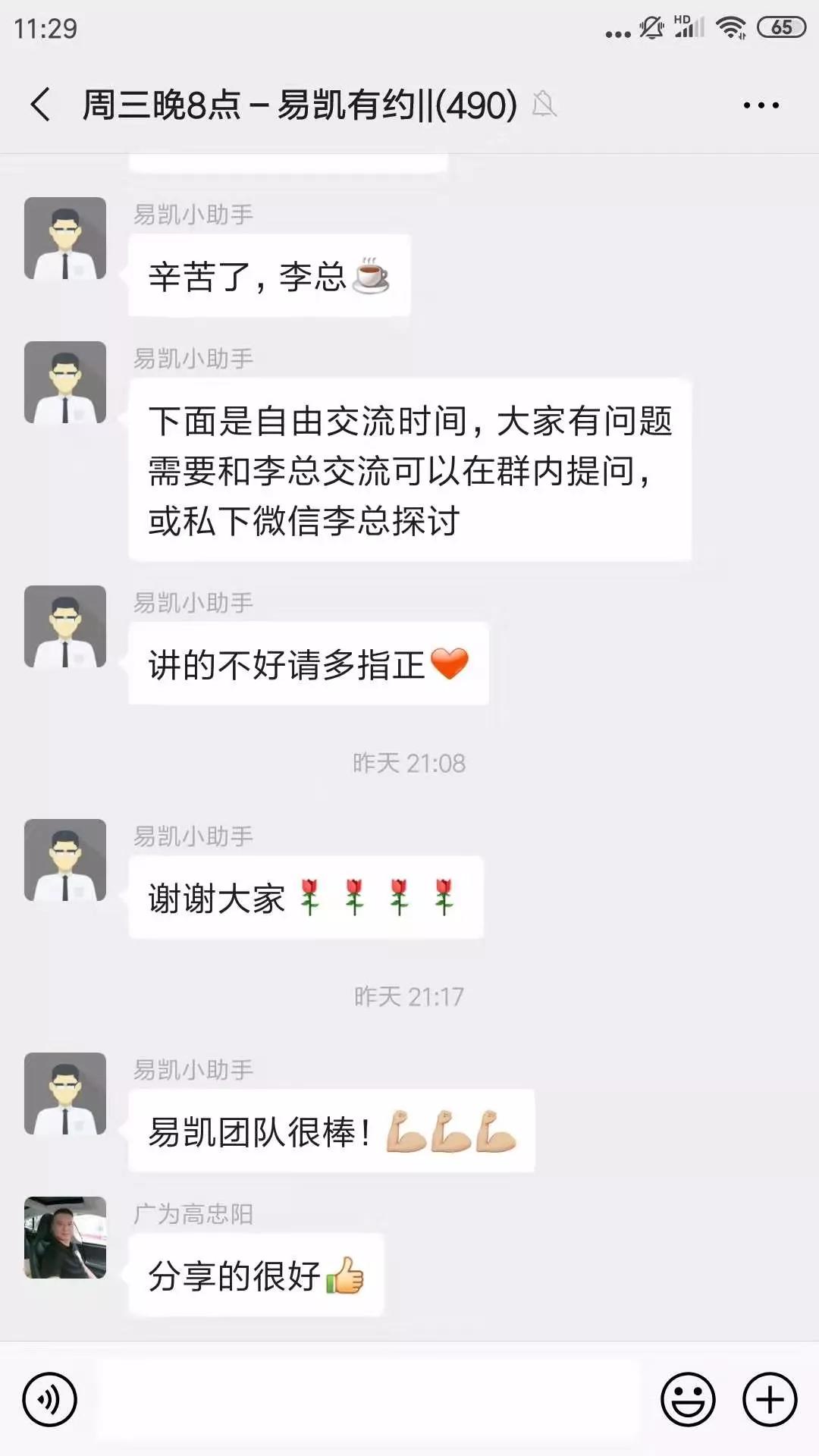Tap the timestamp 昨天 21:08
Screen dimensions: 819x1456
[x=408, y=764]
